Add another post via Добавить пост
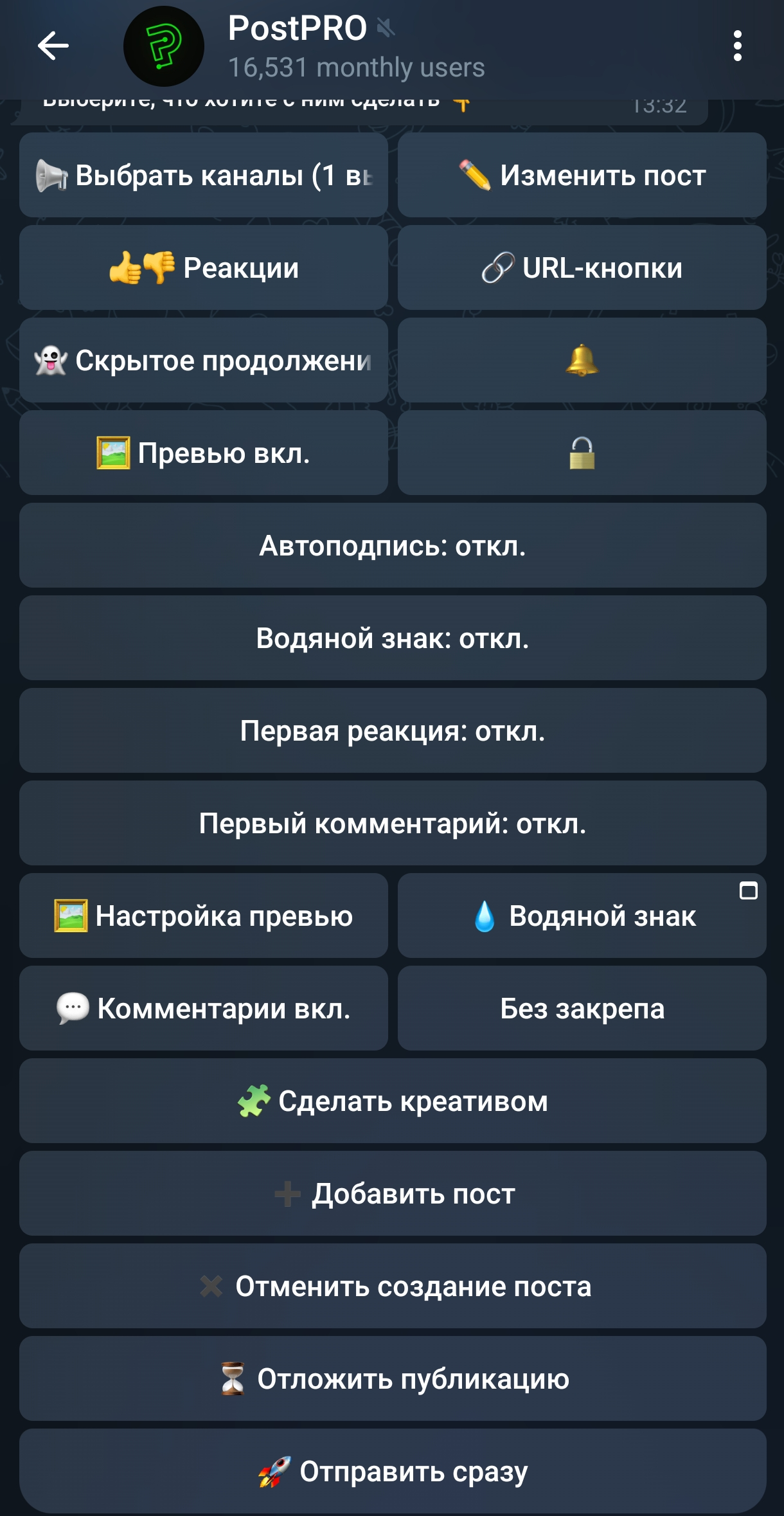784x1516 pixels. pyautogui.click(x=392, y=1193)
